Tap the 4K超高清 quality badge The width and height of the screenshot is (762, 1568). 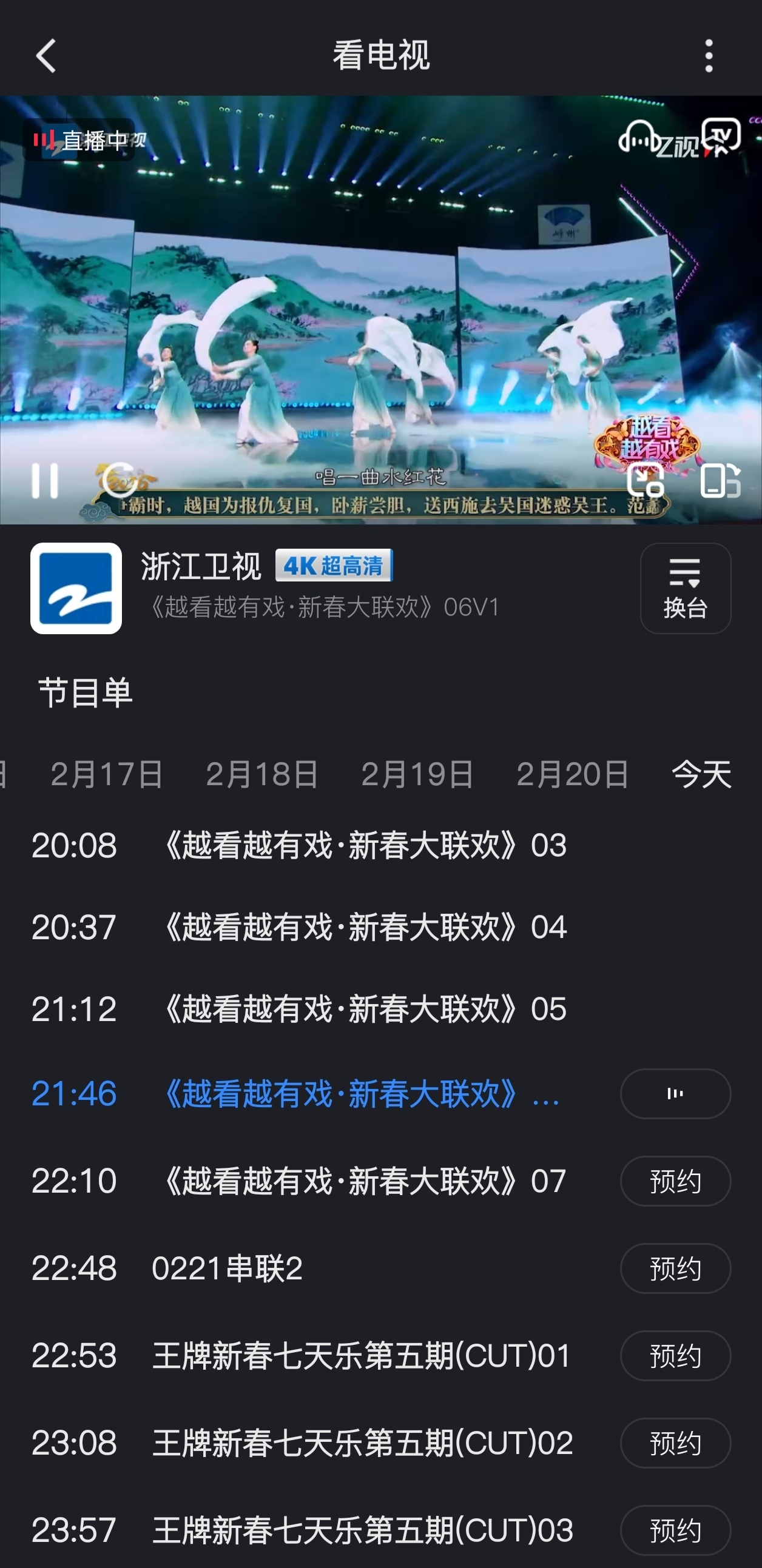pyautogui.click(x=334, y=565)
